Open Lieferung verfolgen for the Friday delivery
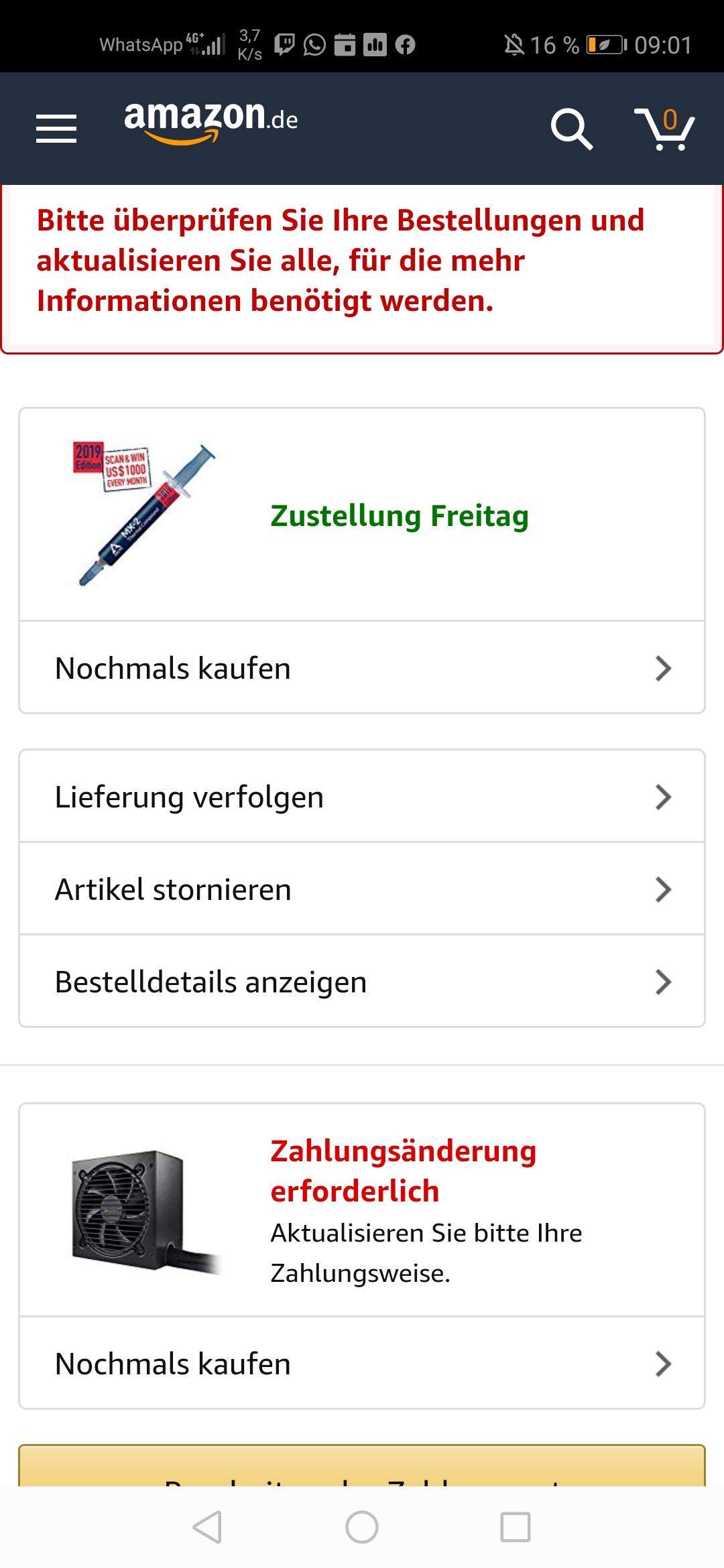The image size is (724, 1568). point(190,797)
